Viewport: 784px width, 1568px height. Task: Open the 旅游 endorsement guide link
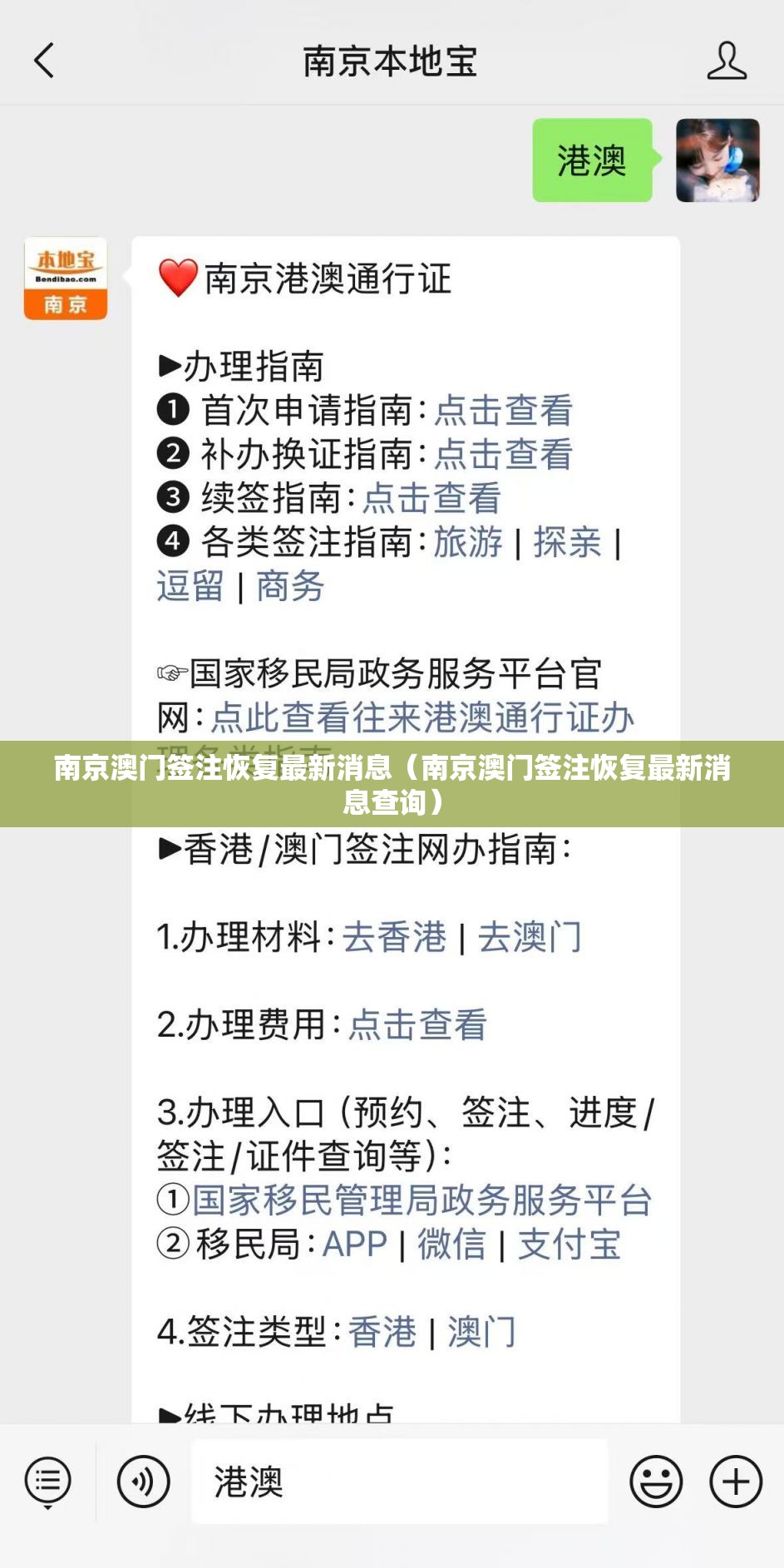tap(468, 542)
